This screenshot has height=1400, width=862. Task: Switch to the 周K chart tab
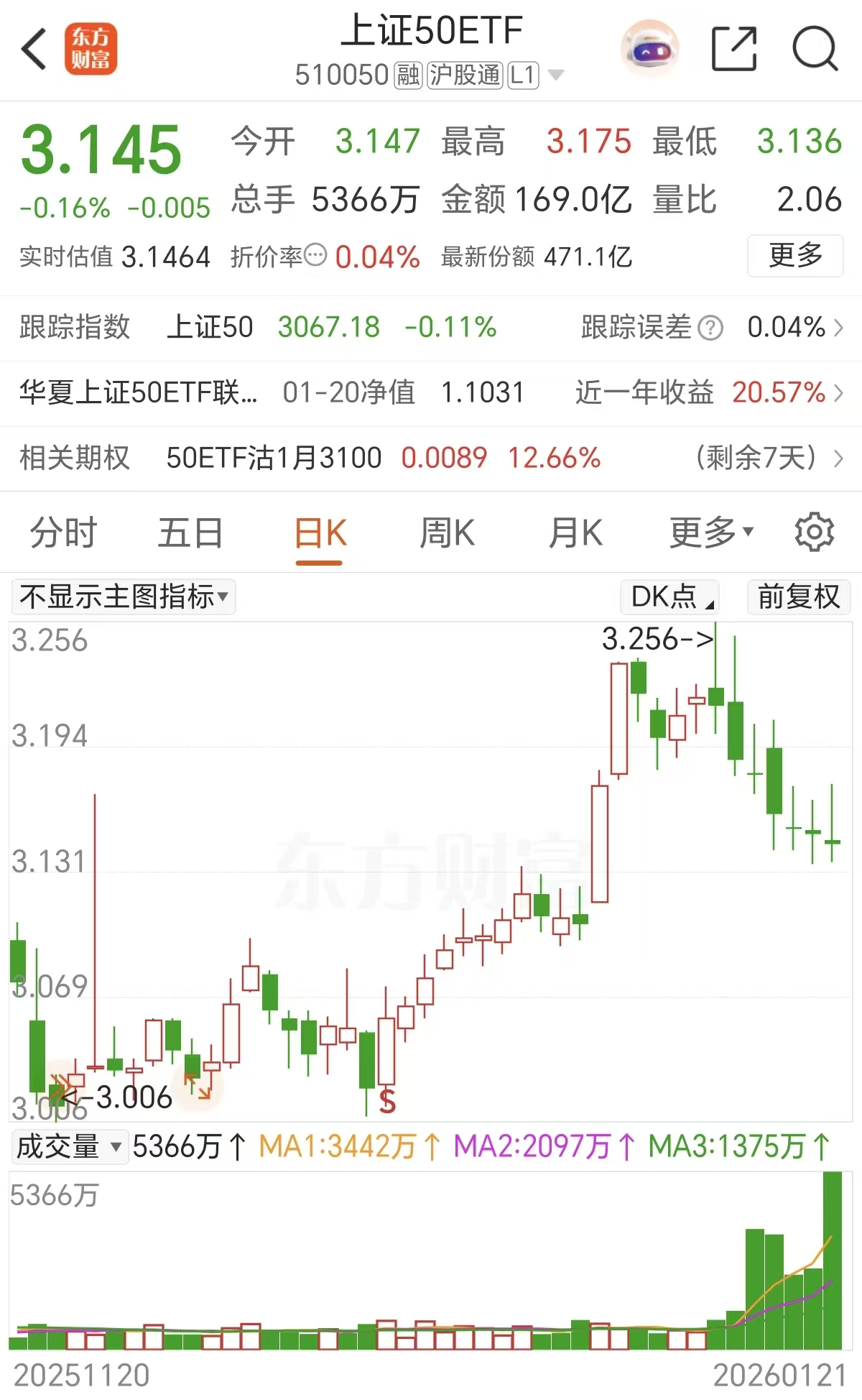click(x=447, y=533)
